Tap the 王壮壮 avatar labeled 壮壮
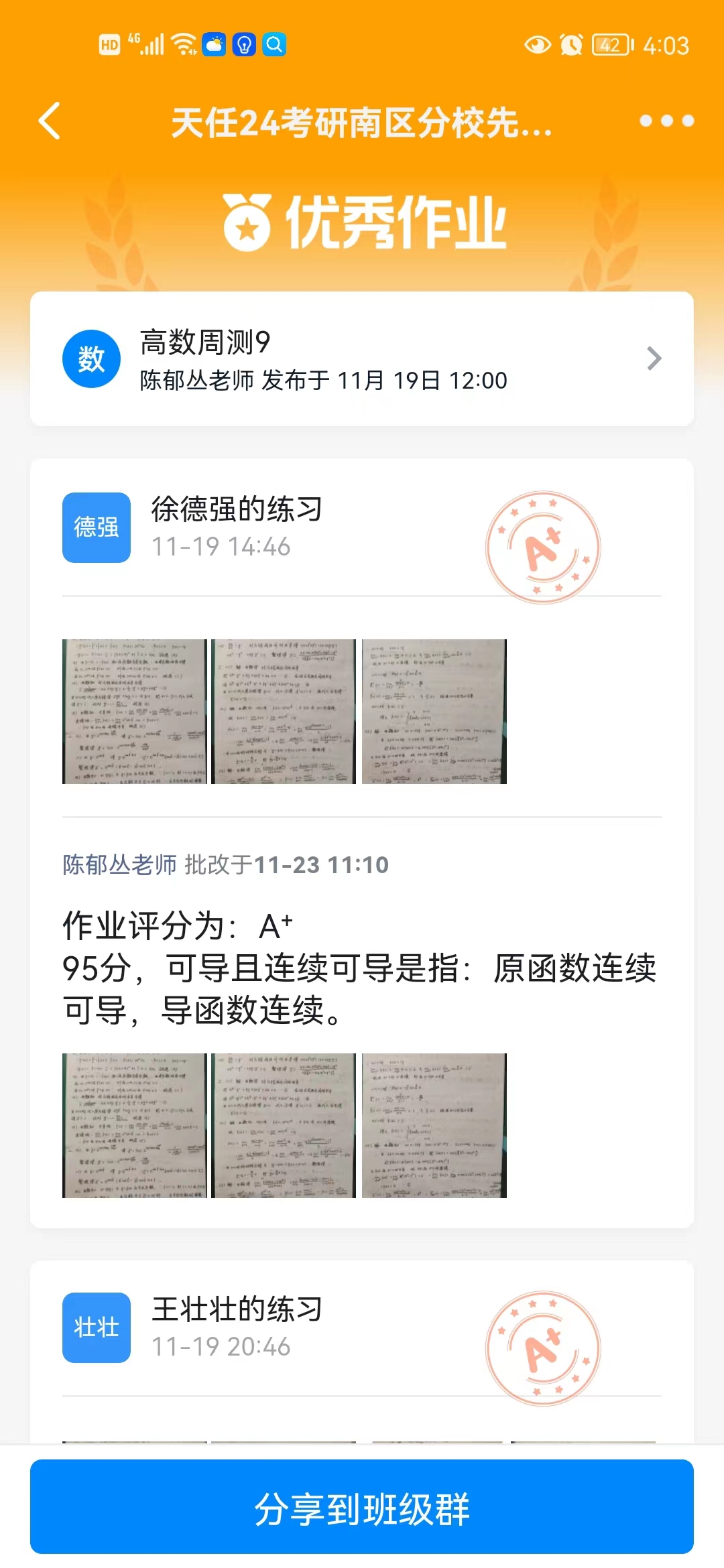Viewport: 724px width, 1568px height. click(x=97, y=1327)
